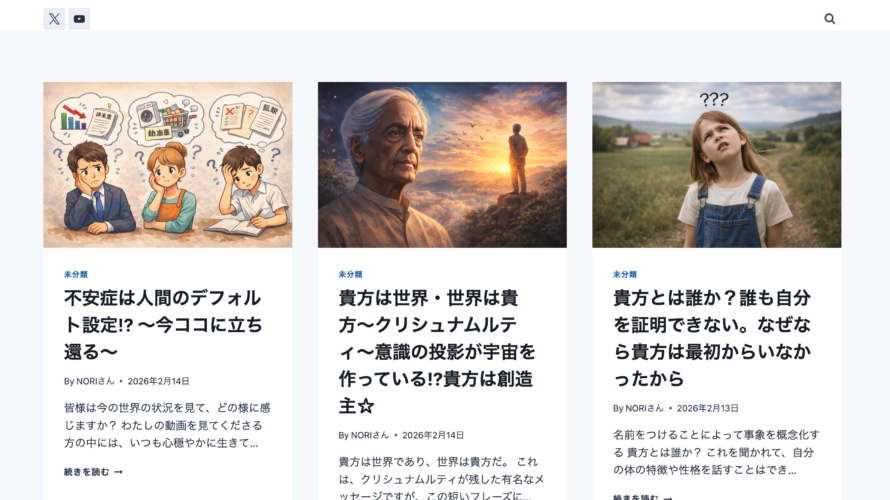
Task: Open the confused girl article image
Action: pyautogui.click(x=716, y=165)
